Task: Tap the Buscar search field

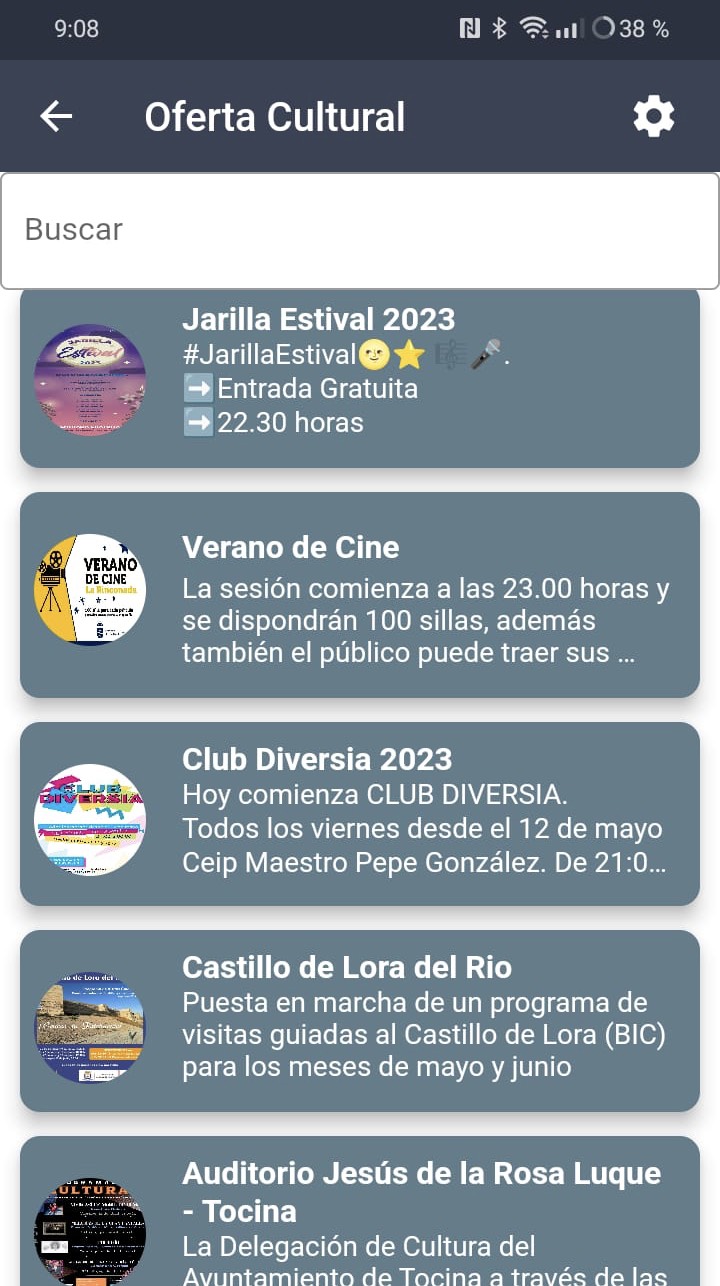Action: [x=360, y=230]
